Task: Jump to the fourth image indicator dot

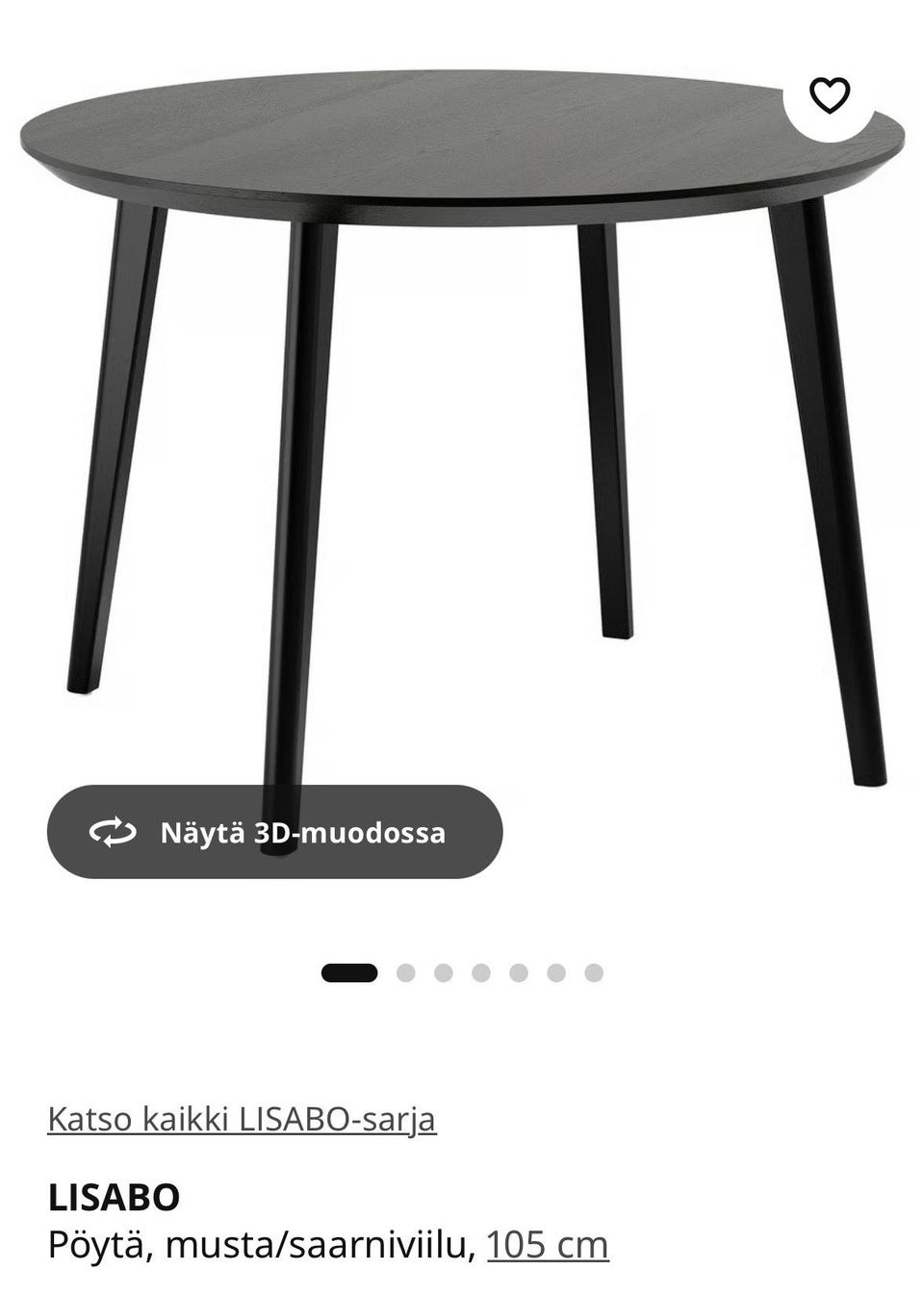Action: coord(480,972)
